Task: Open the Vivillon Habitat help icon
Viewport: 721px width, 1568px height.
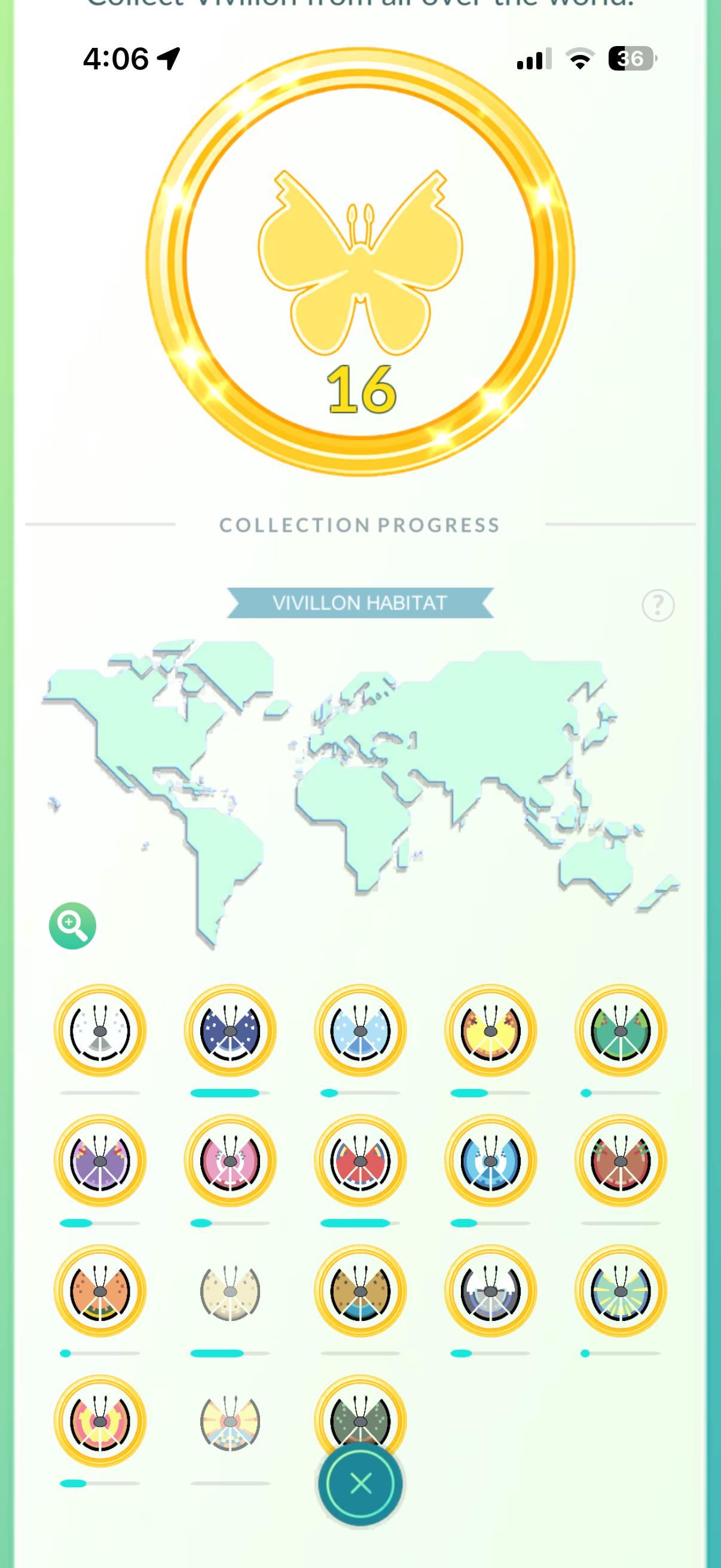Action: pyautogui.click(x=658, y=605)
